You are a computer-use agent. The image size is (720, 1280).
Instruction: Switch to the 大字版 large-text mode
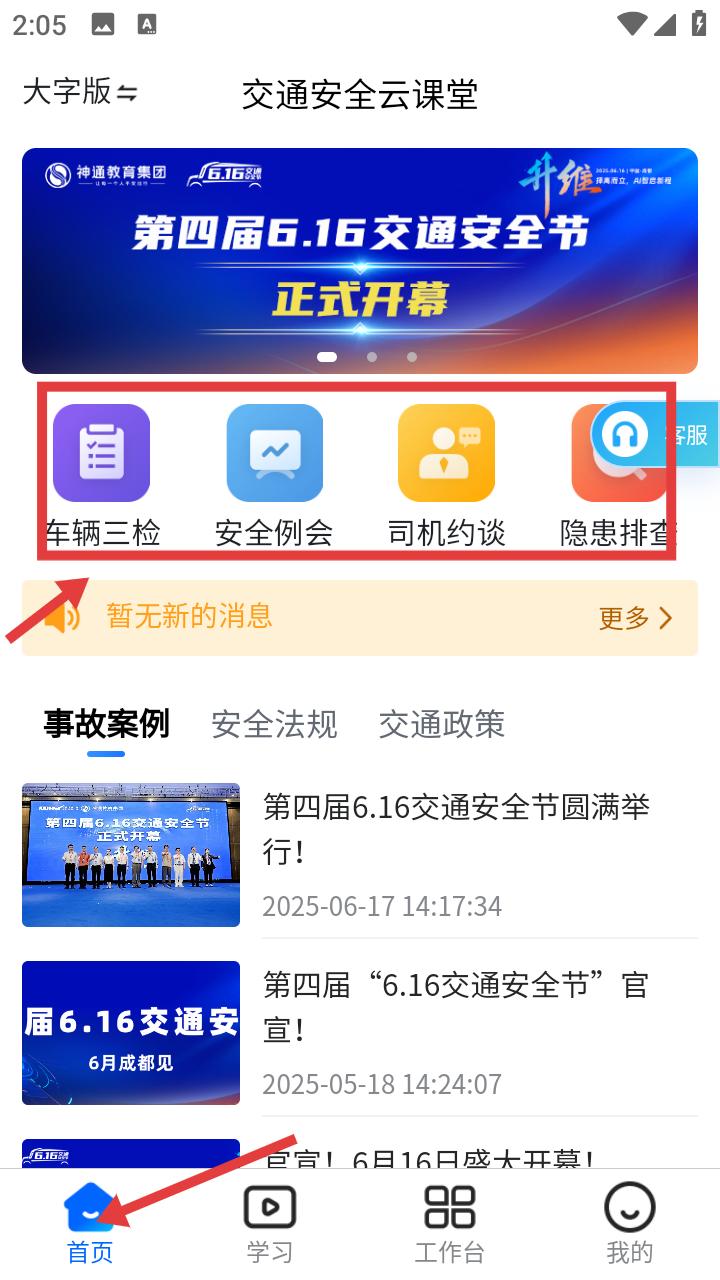tap(80, 92)
